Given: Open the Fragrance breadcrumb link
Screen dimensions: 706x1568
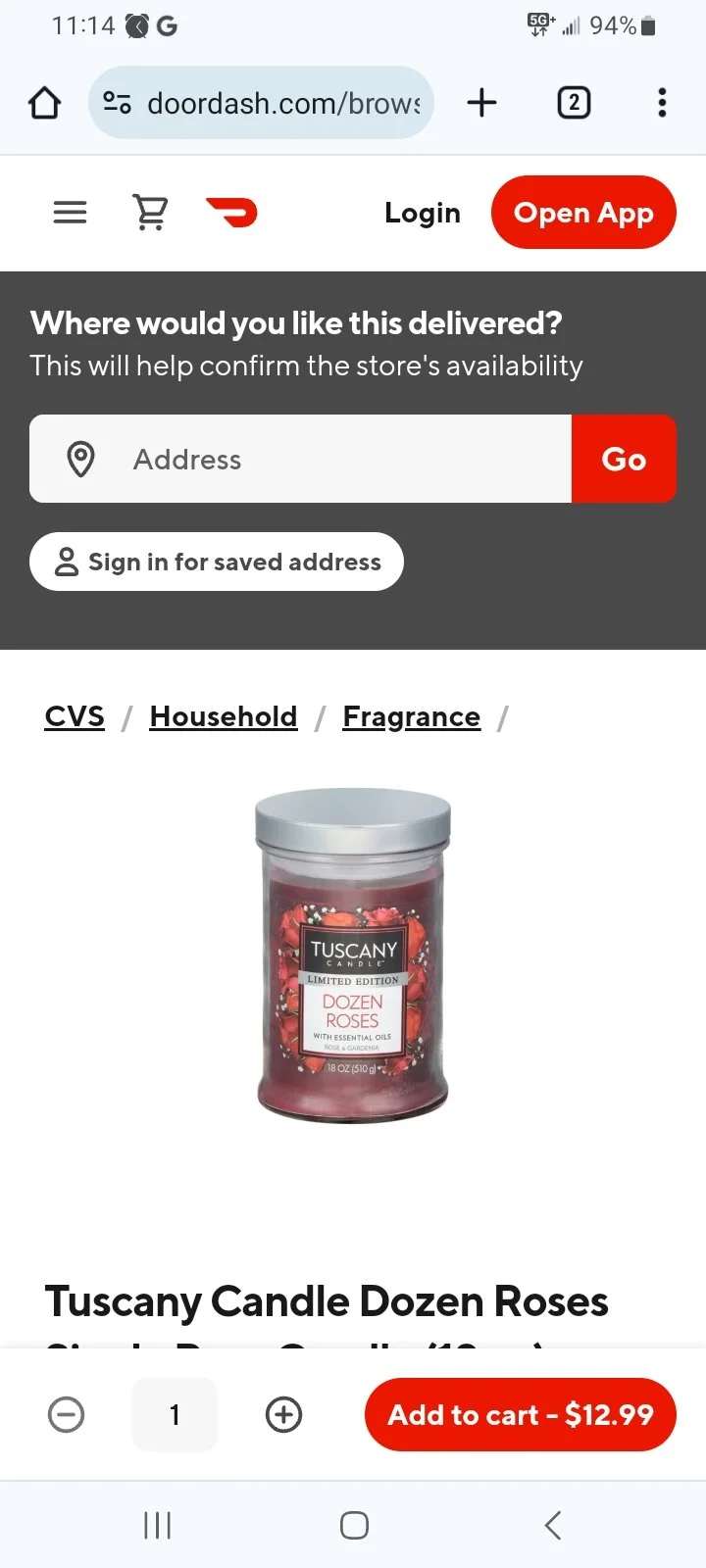Looking at the screenshot, I should coord(412,716).
